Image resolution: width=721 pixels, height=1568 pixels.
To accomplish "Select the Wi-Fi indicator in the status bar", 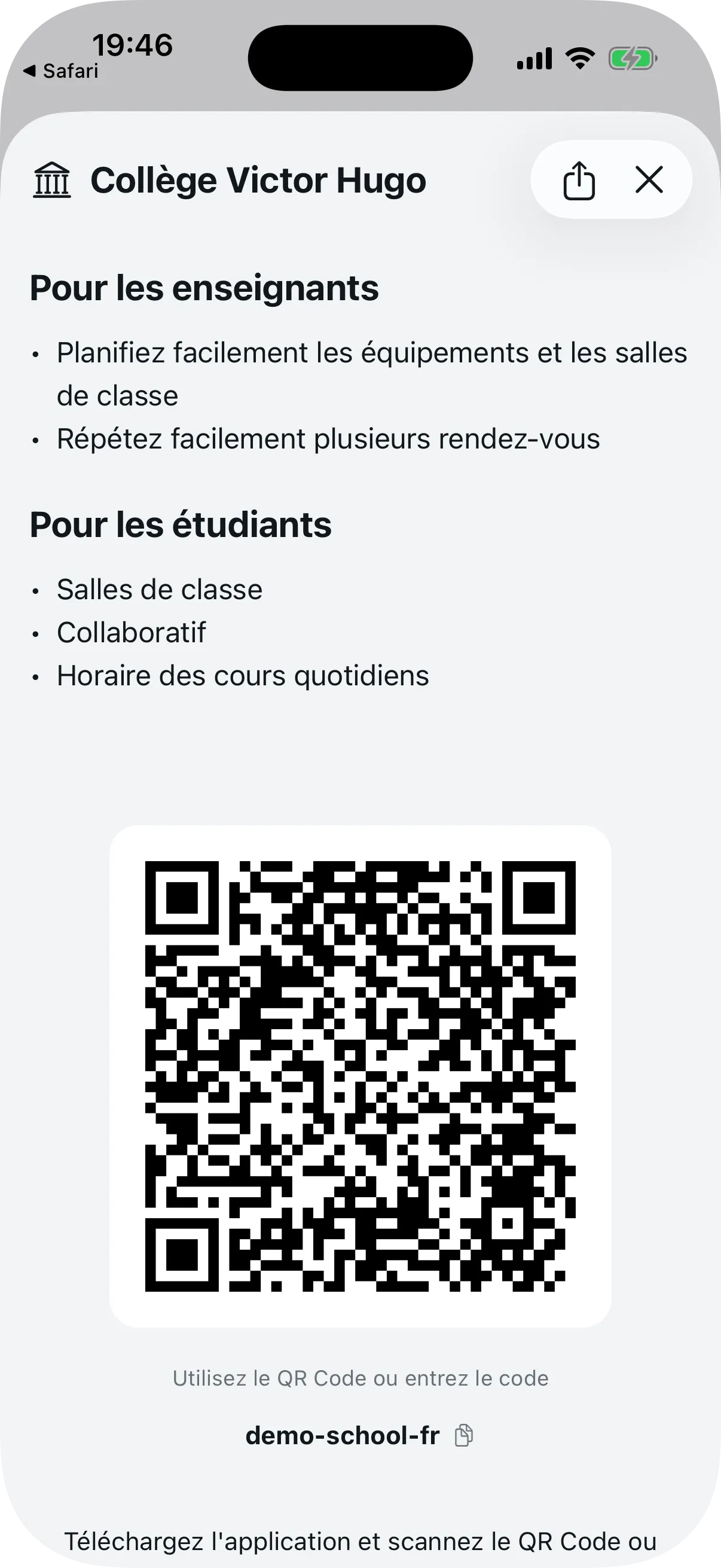I will click(x=579, y=58).
